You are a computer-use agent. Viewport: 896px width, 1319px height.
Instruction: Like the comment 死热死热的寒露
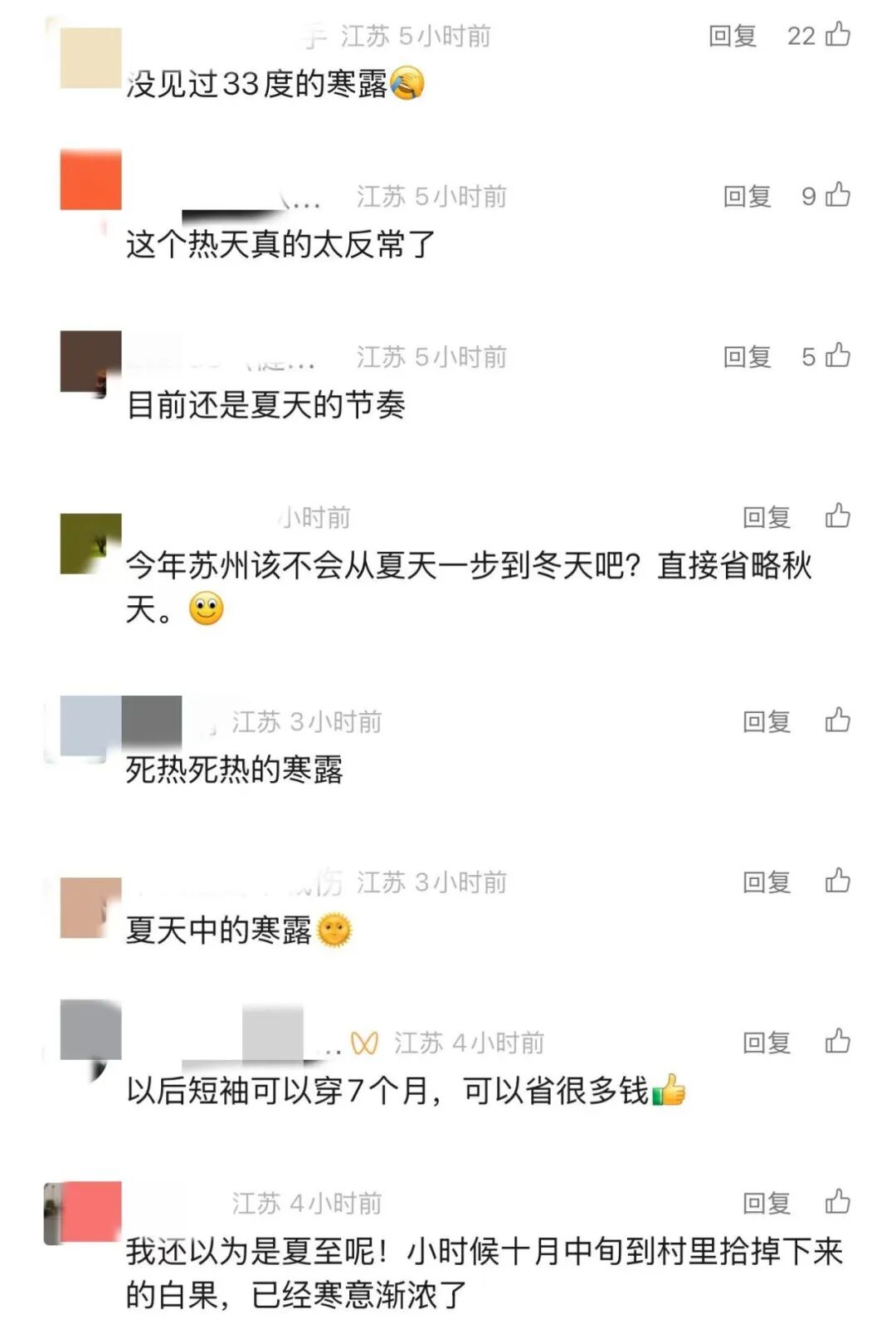[x=837, y=720]
